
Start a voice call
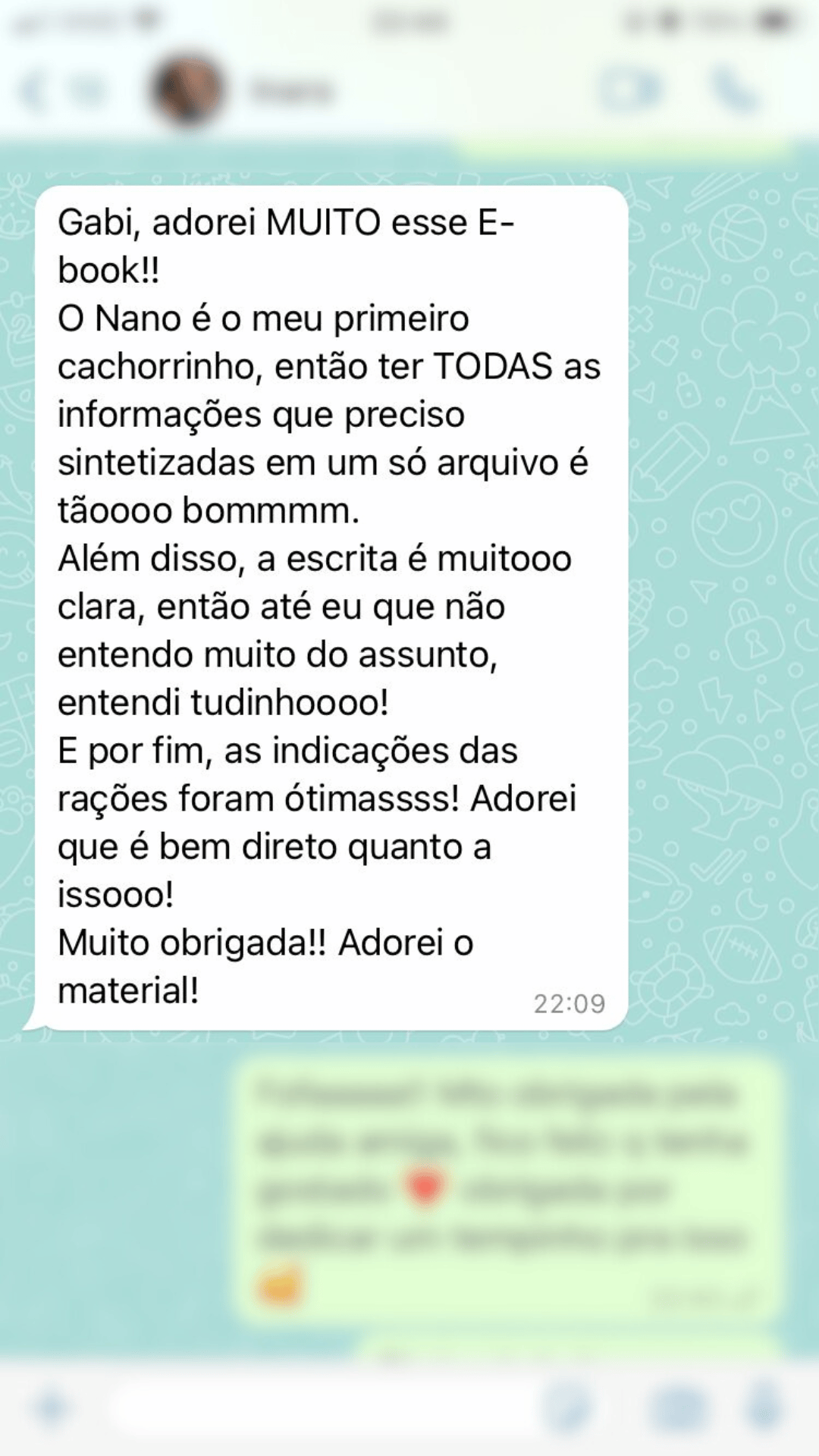pyautogui.click(x=734, y=91)
